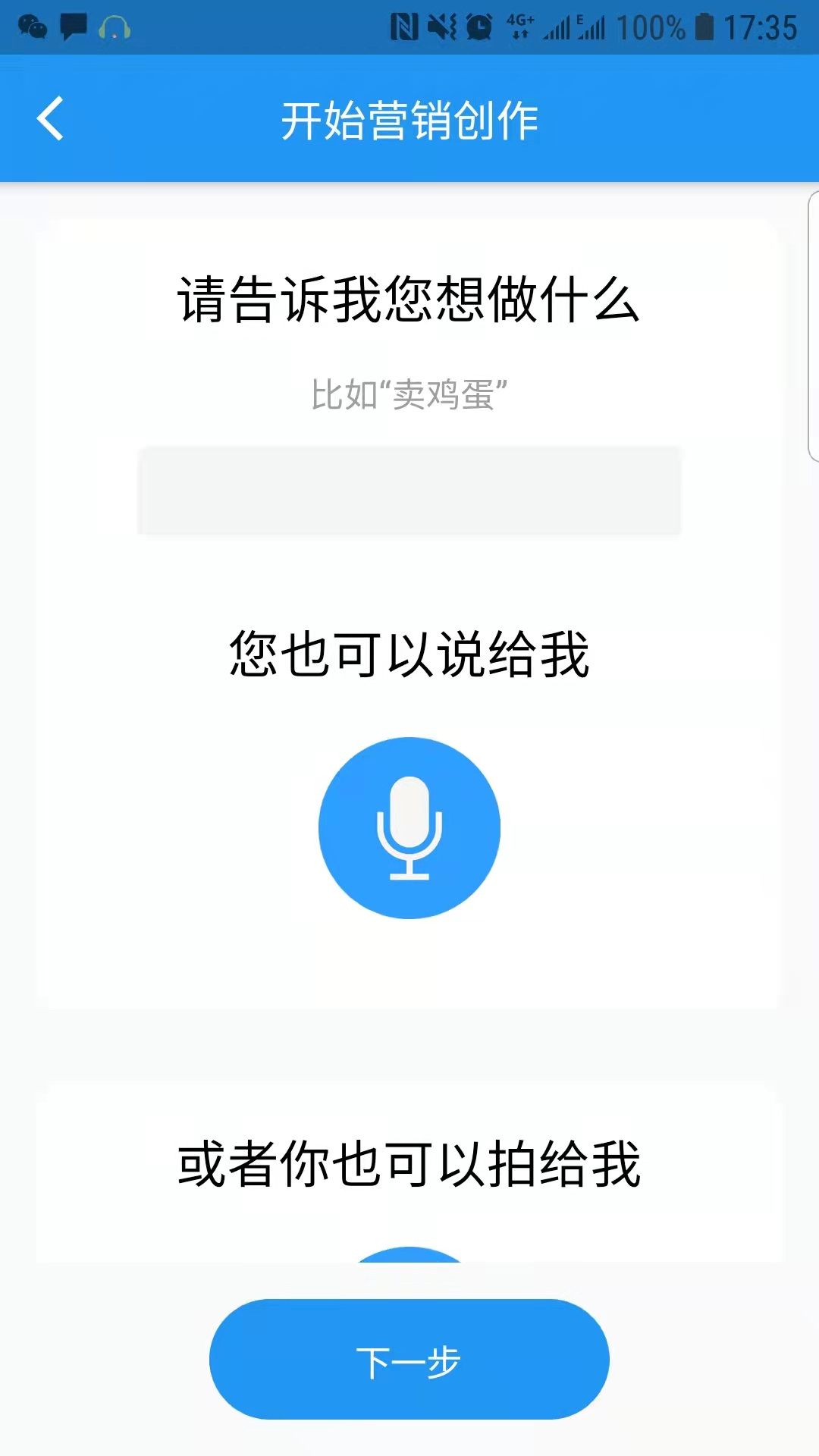Tap the 下一步 button
Screen dimensions: 819x1456
pyautogui.click(x=409, y=1359)
